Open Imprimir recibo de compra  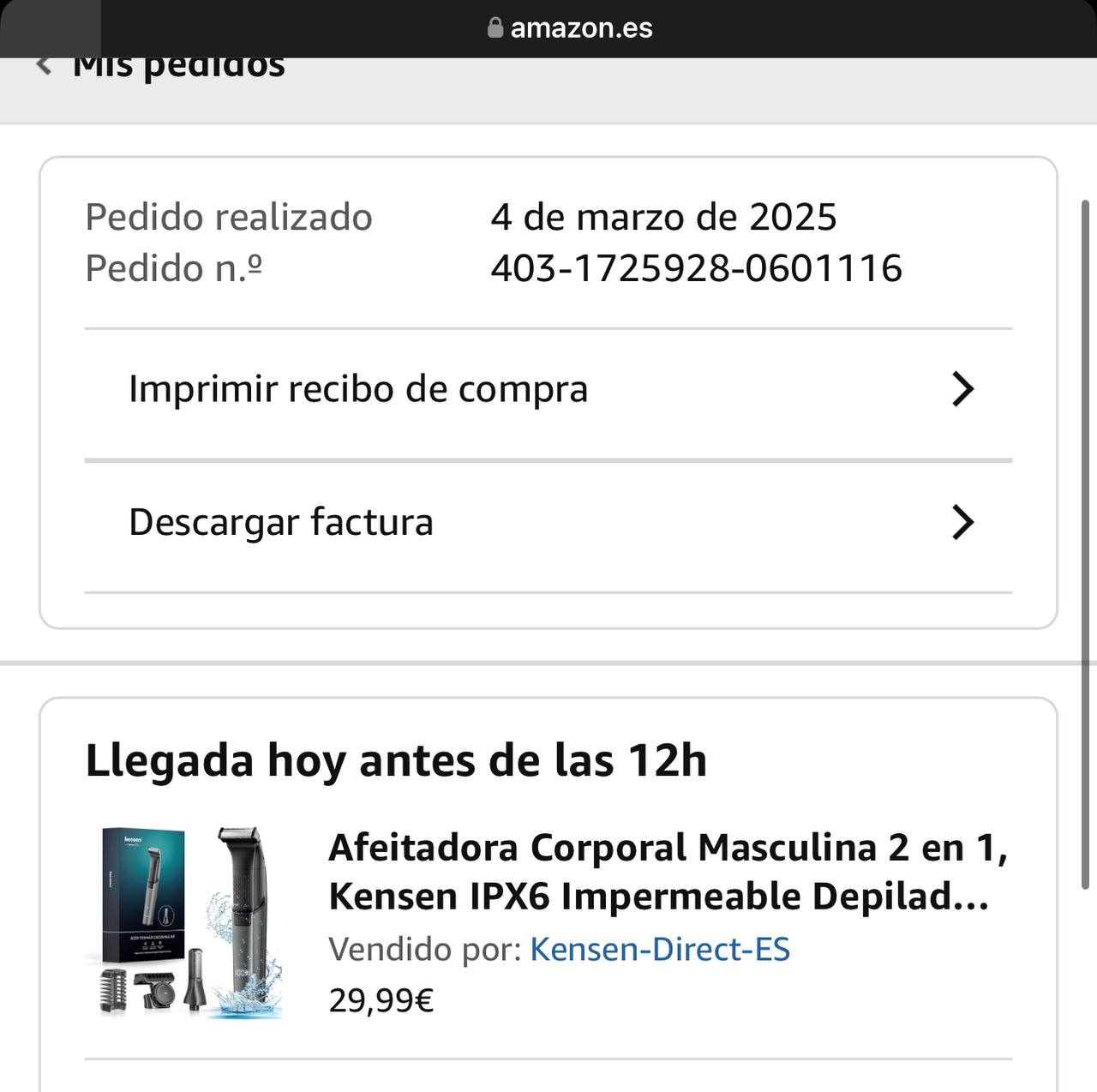click(548, 389)
